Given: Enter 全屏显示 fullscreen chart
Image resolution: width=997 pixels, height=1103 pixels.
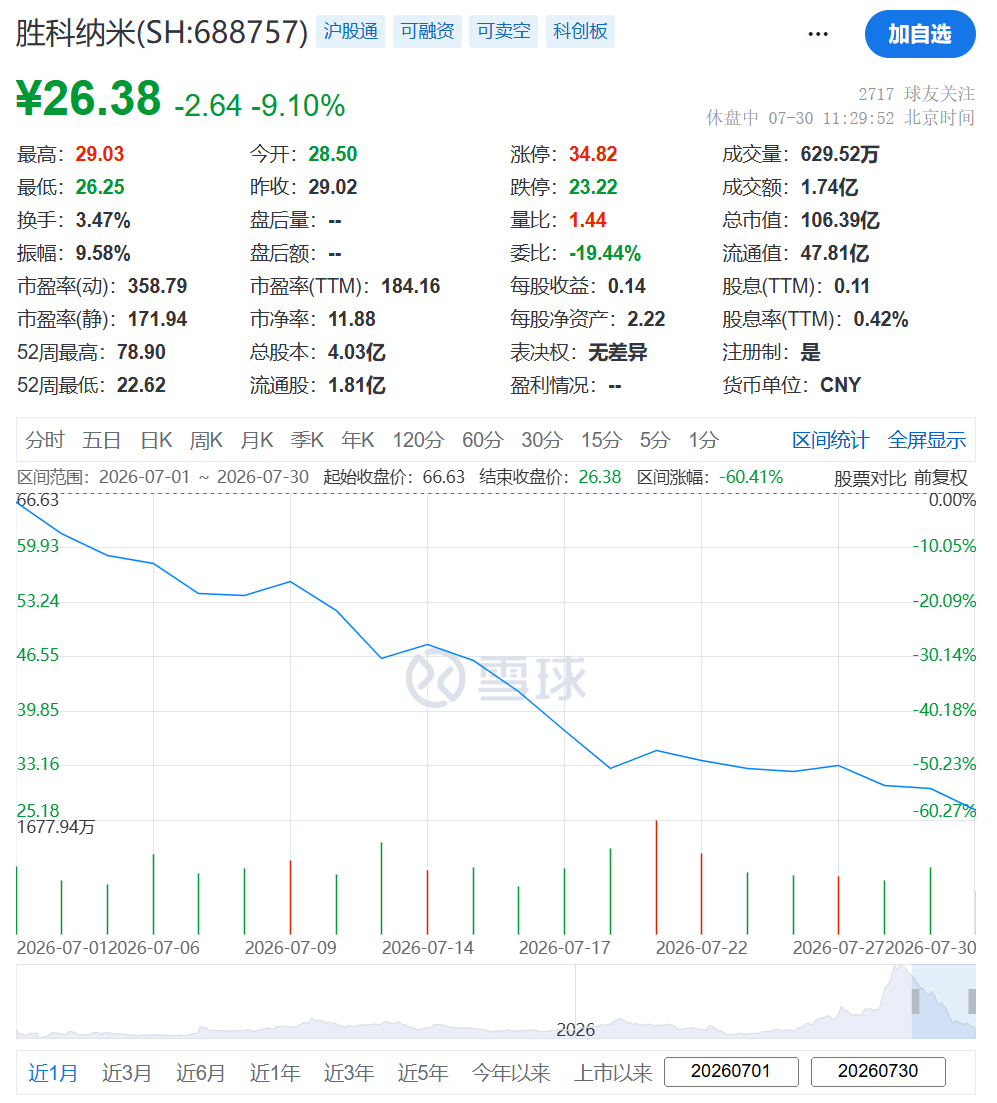Looking at the screenshot, I should tap(927, 440).
